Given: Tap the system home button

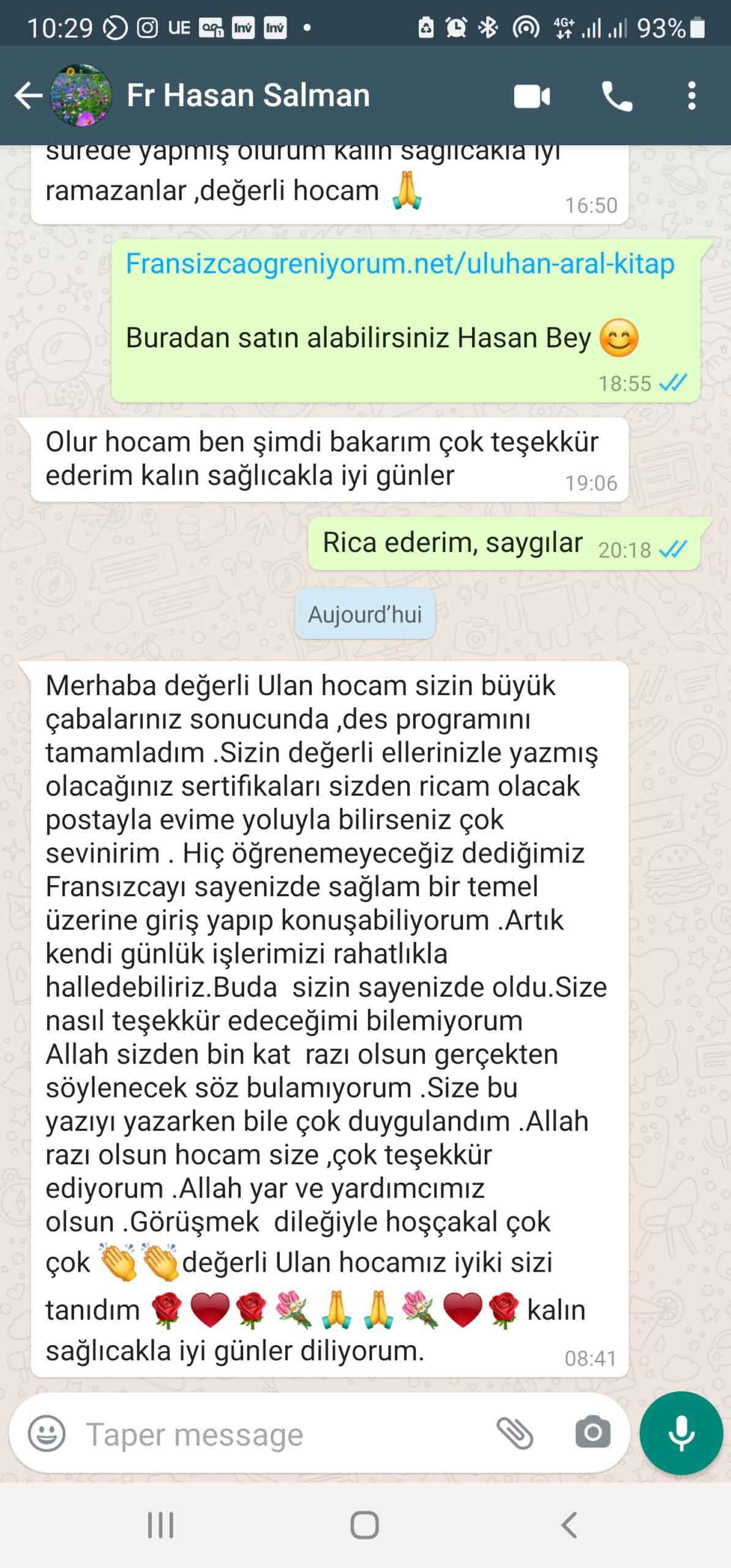Looking at the screenshot, I should 365,1525.
